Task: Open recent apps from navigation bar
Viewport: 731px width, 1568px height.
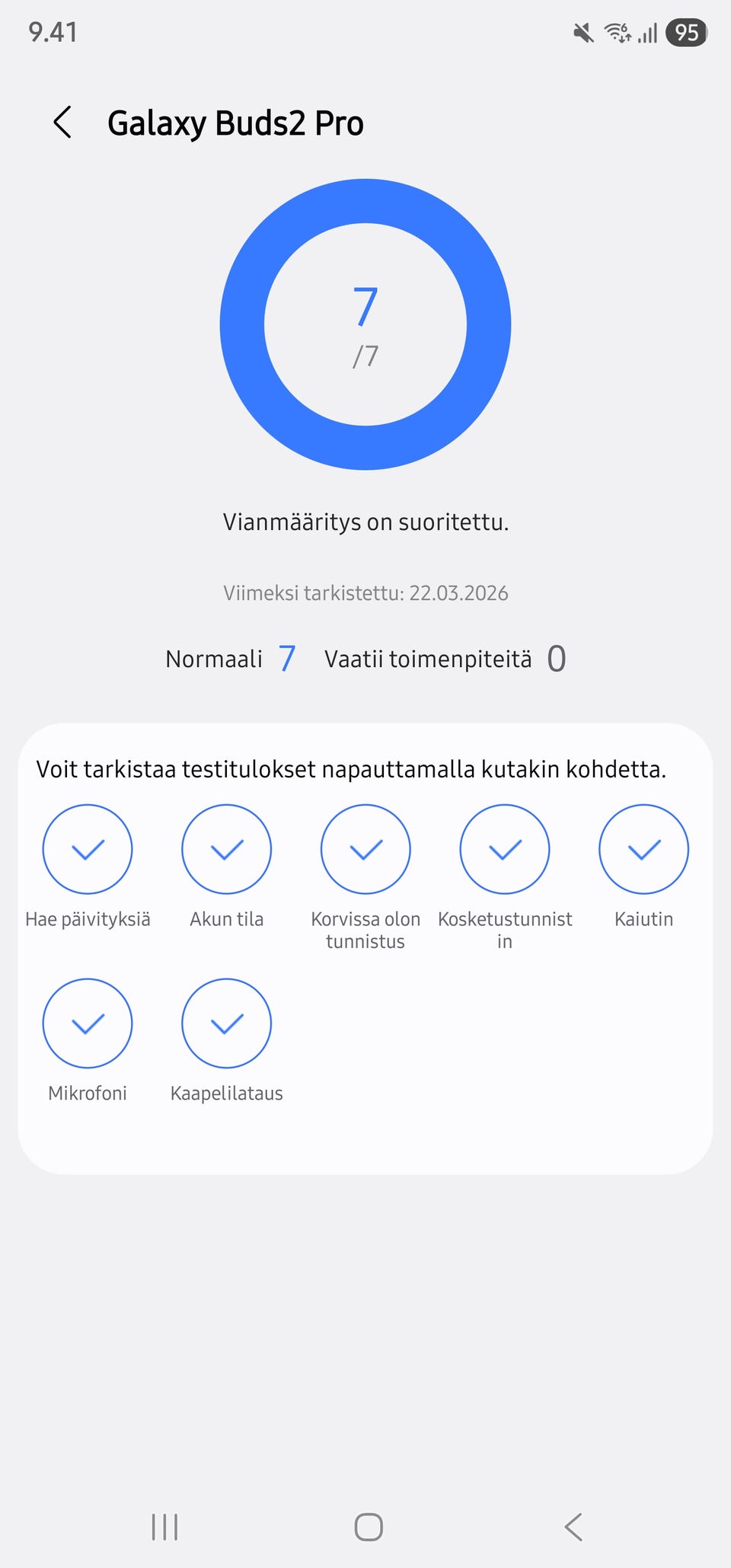Action: (164, 1527)
